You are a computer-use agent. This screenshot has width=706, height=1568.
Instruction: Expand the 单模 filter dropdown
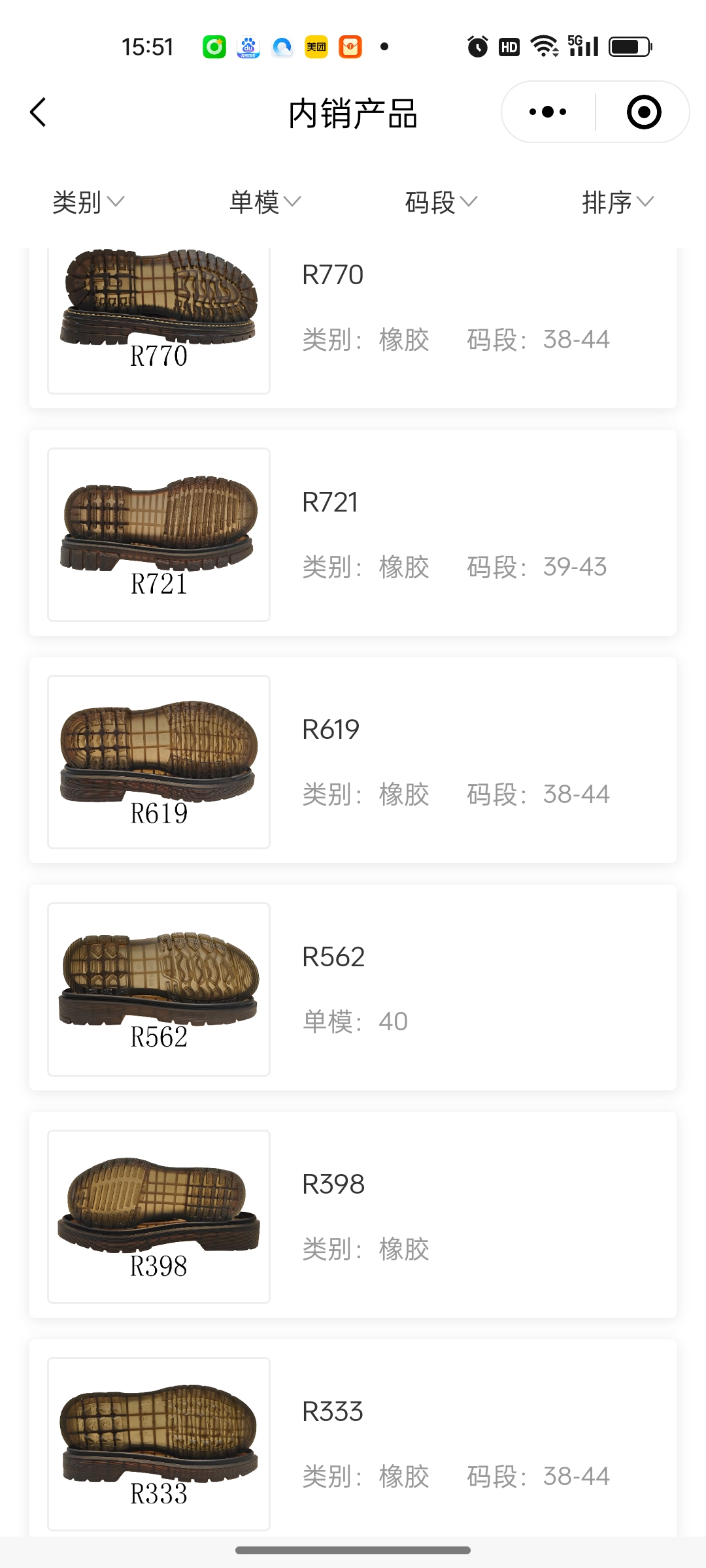click(x=265, y=202)
